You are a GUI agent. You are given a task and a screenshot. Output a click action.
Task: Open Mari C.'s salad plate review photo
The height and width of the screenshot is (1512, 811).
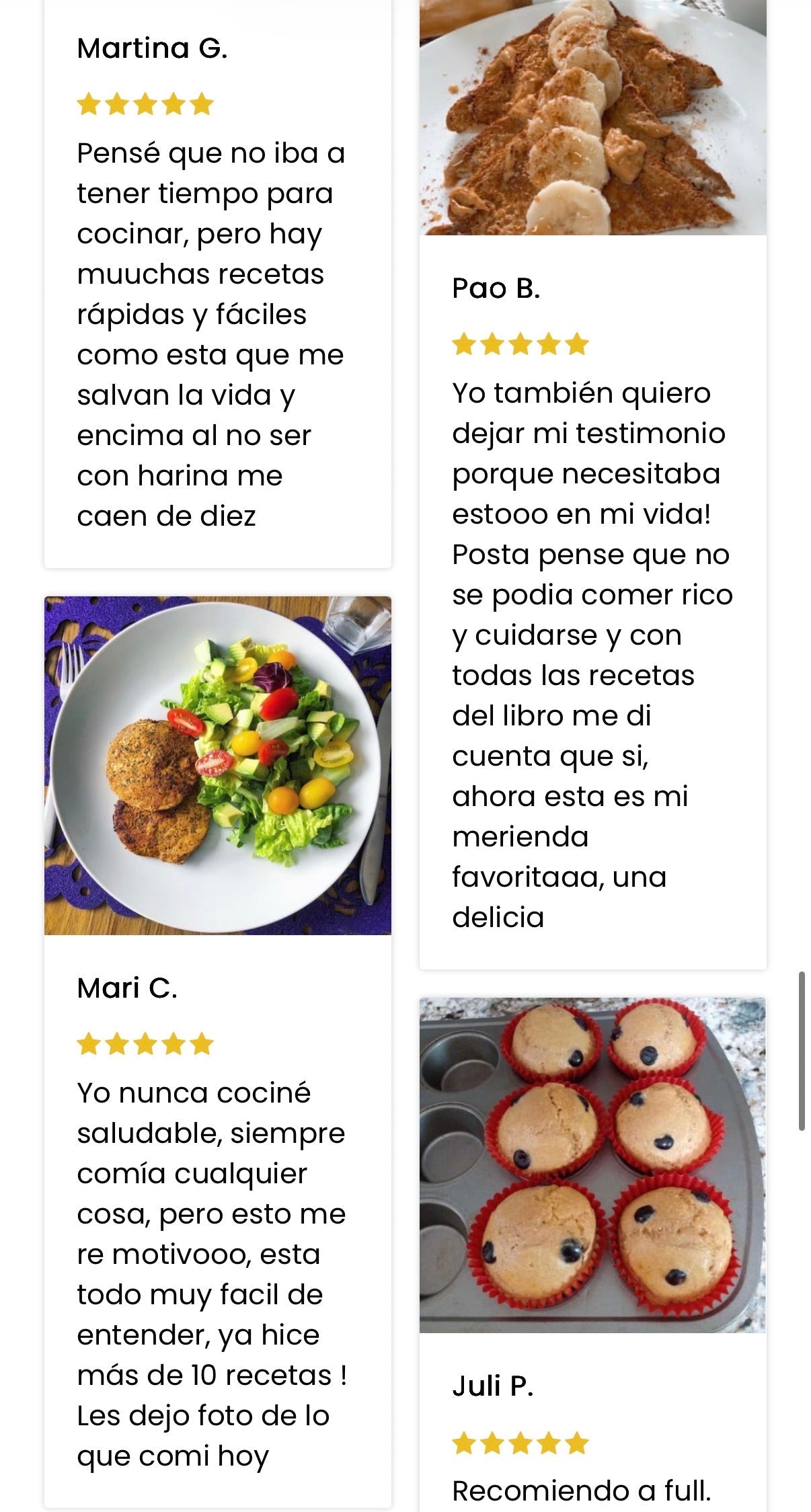coord(217,765)
